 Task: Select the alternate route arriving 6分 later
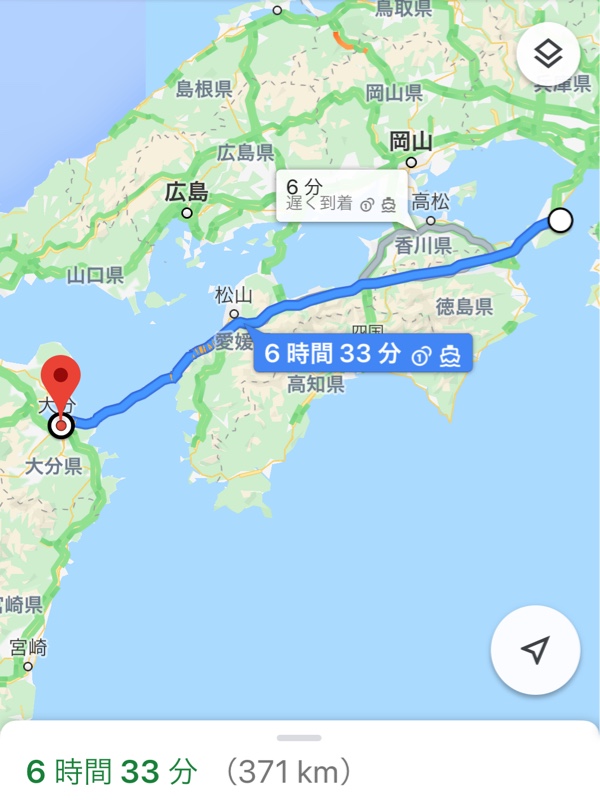point(341,195)
